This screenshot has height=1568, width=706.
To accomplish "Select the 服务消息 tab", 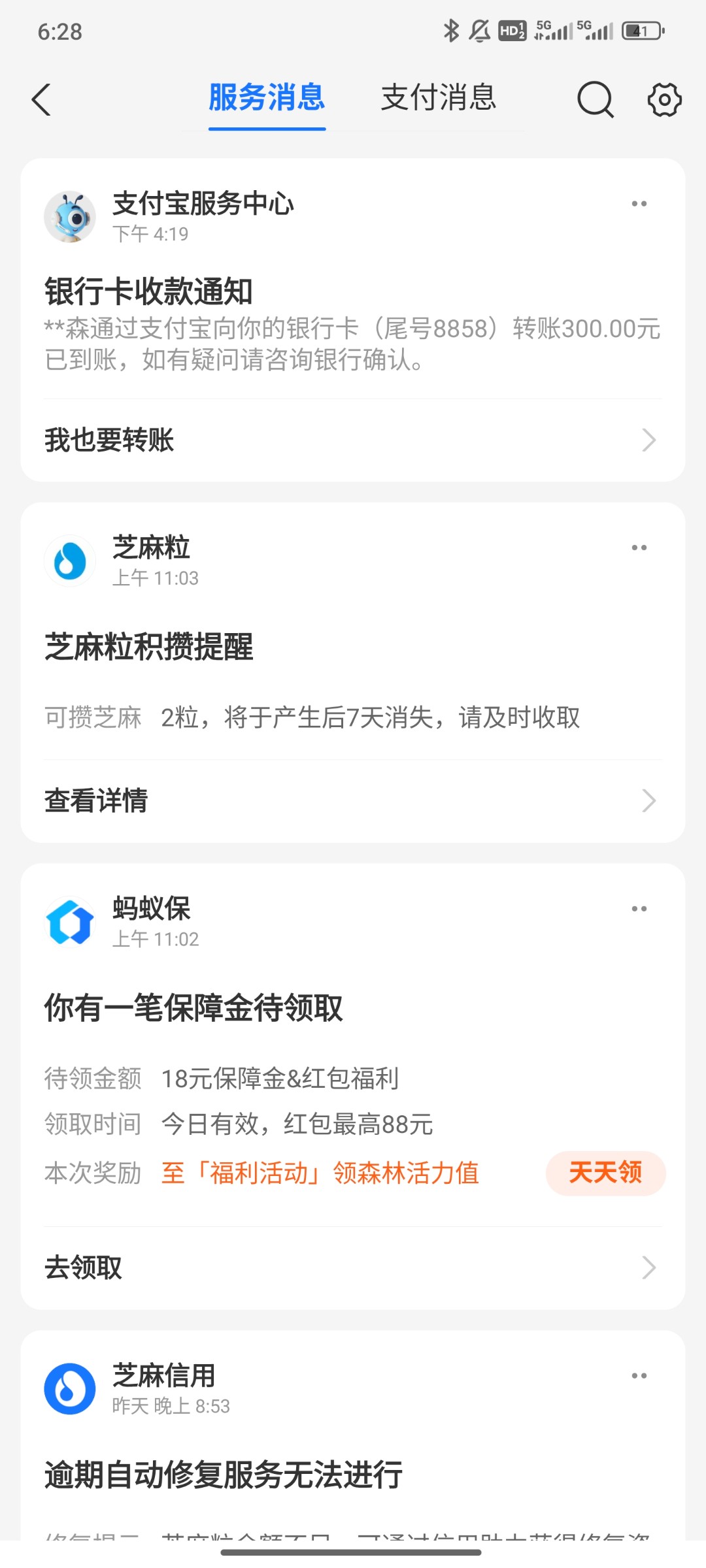I will point(267,98).
